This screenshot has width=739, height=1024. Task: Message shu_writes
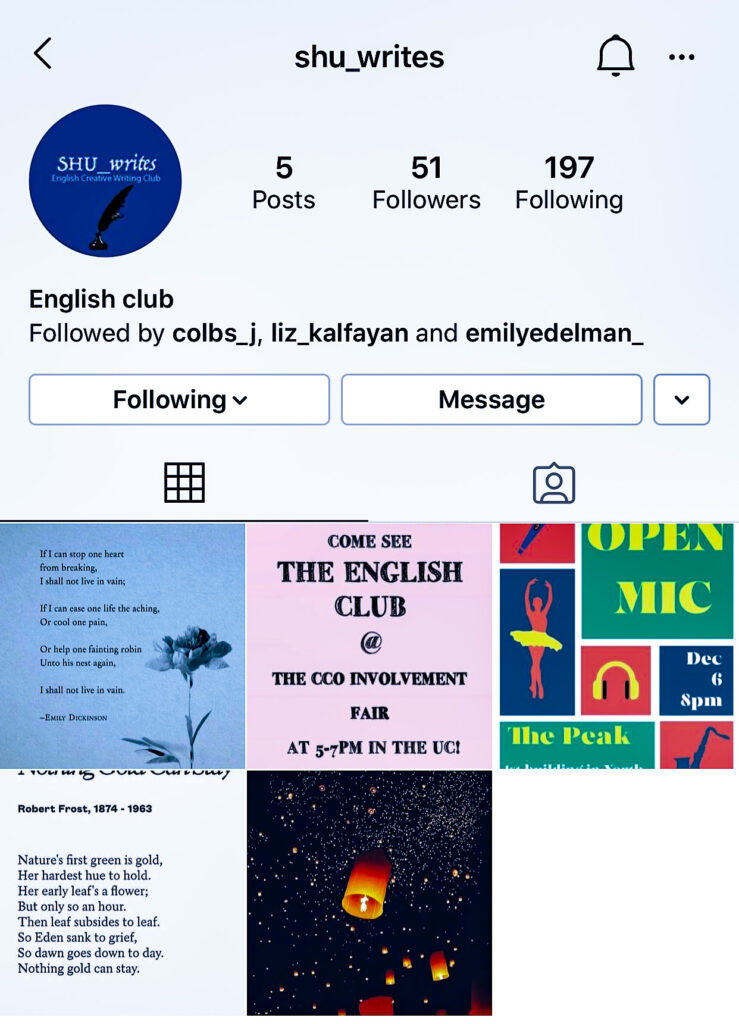(x=491, y=400)
